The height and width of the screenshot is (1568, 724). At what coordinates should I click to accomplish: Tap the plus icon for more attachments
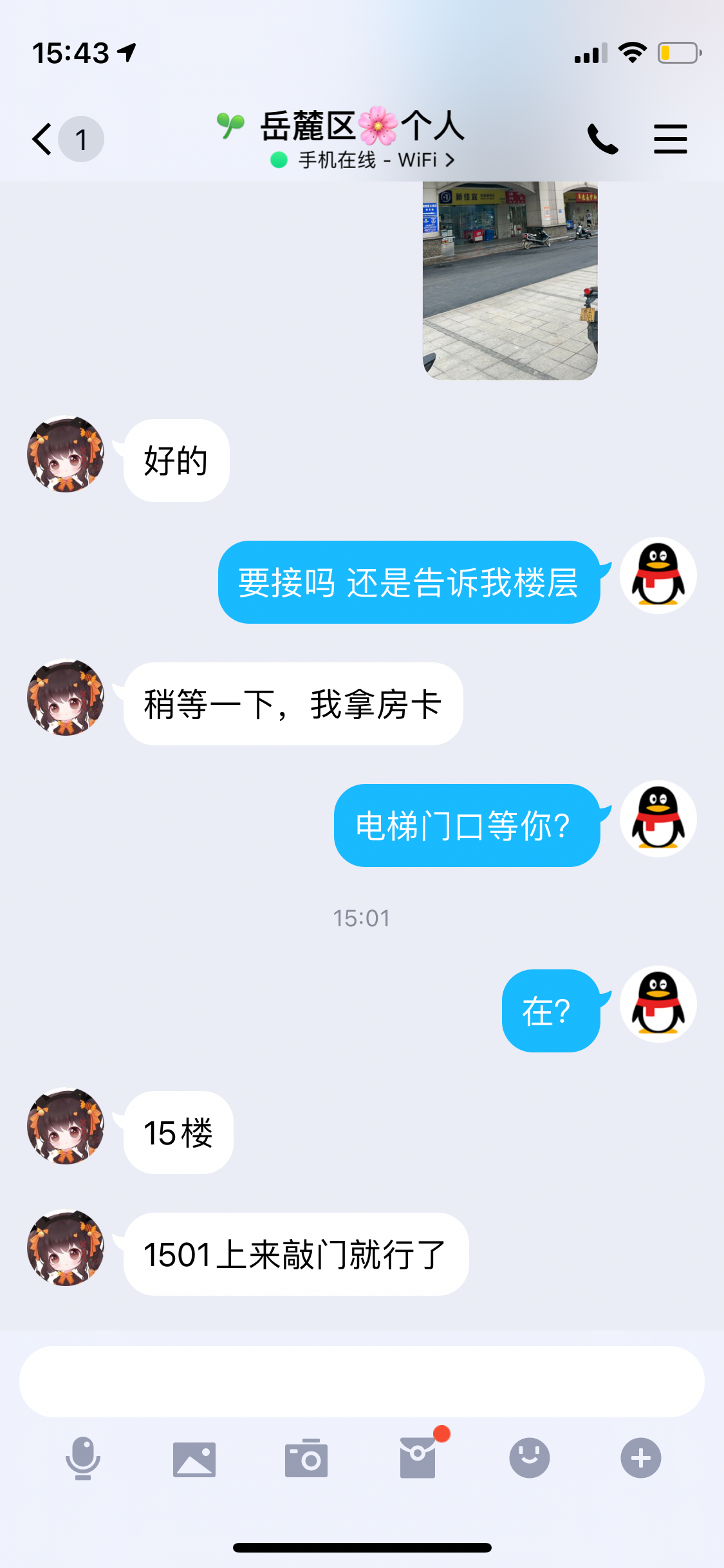(640, 1459)
